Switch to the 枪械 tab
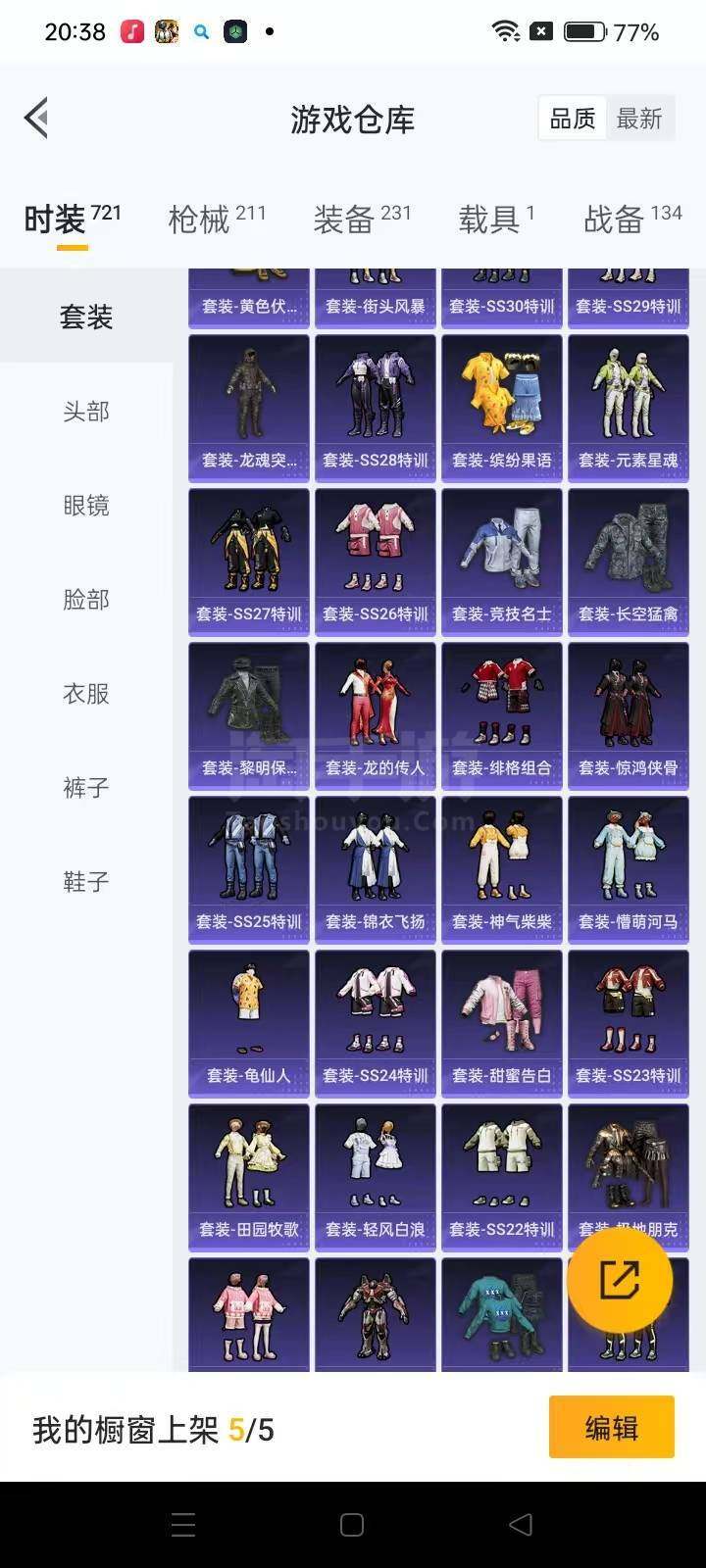706x1568 pixels. click(217, 219)
